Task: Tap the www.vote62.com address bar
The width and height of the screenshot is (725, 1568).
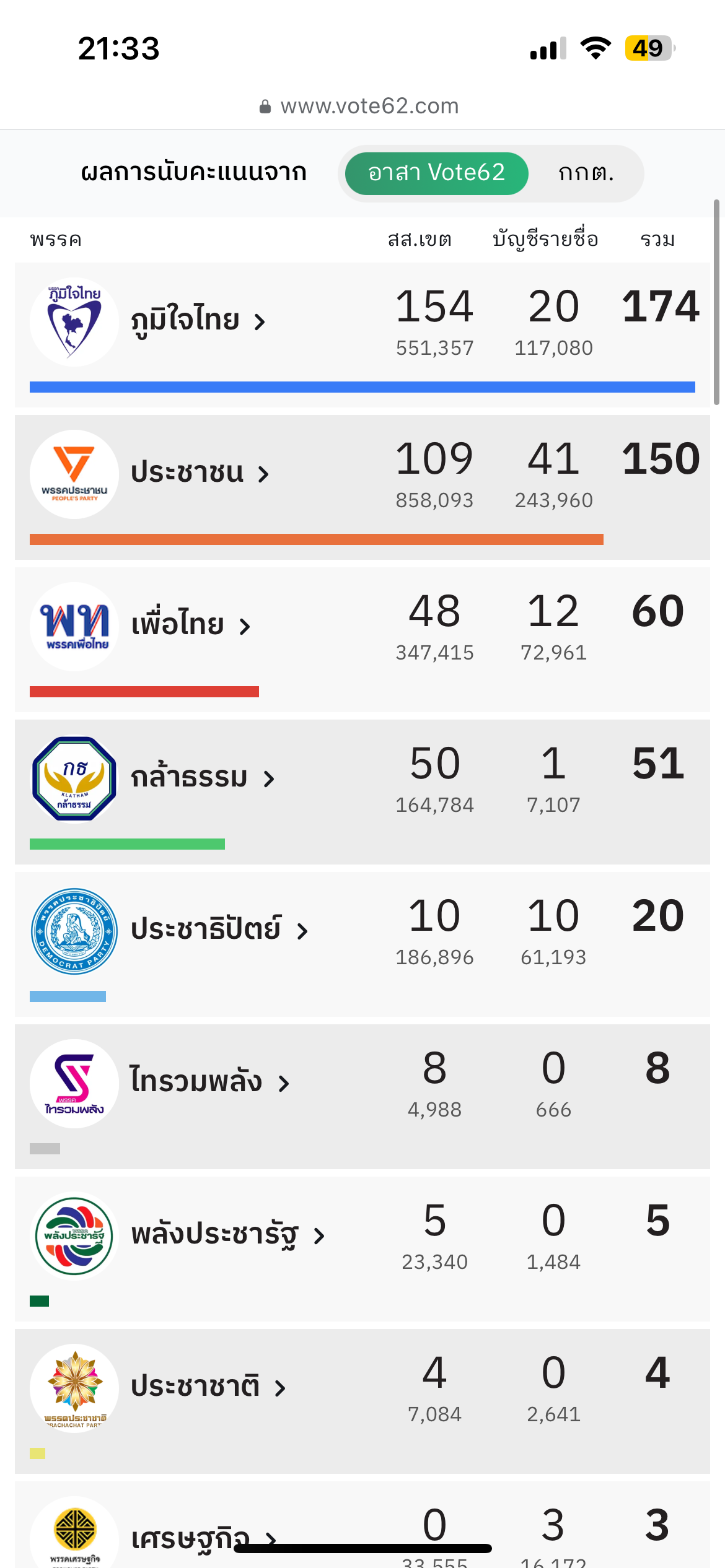Action: [362, 107]
